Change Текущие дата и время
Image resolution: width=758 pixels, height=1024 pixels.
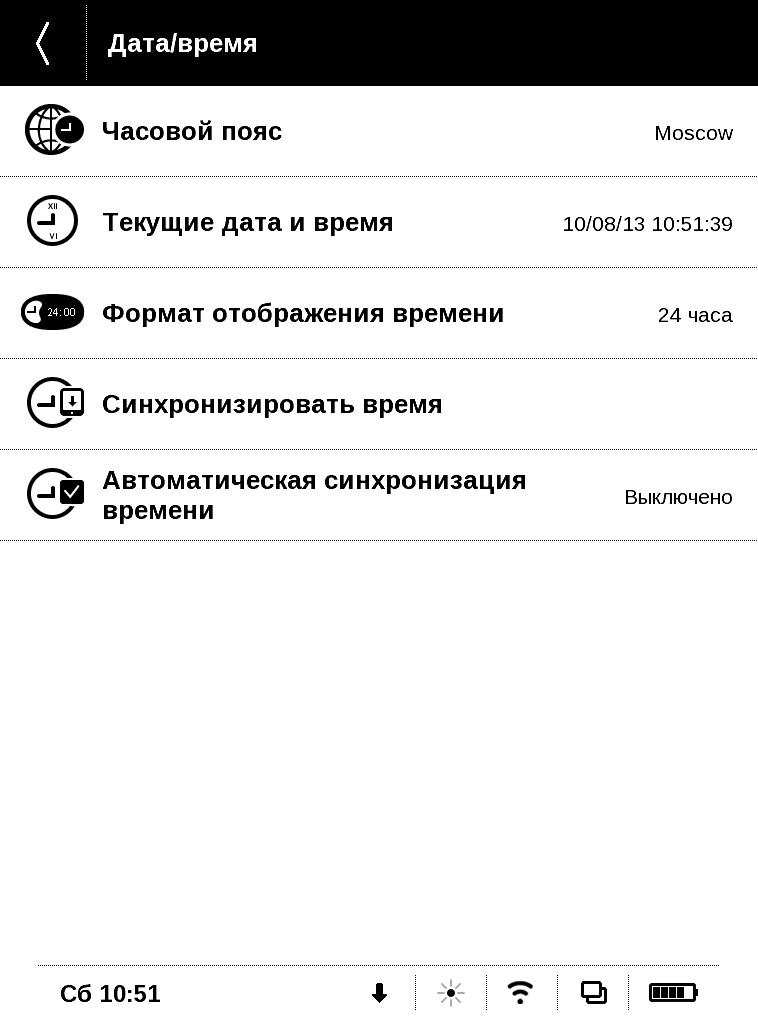tap(378, 223)
